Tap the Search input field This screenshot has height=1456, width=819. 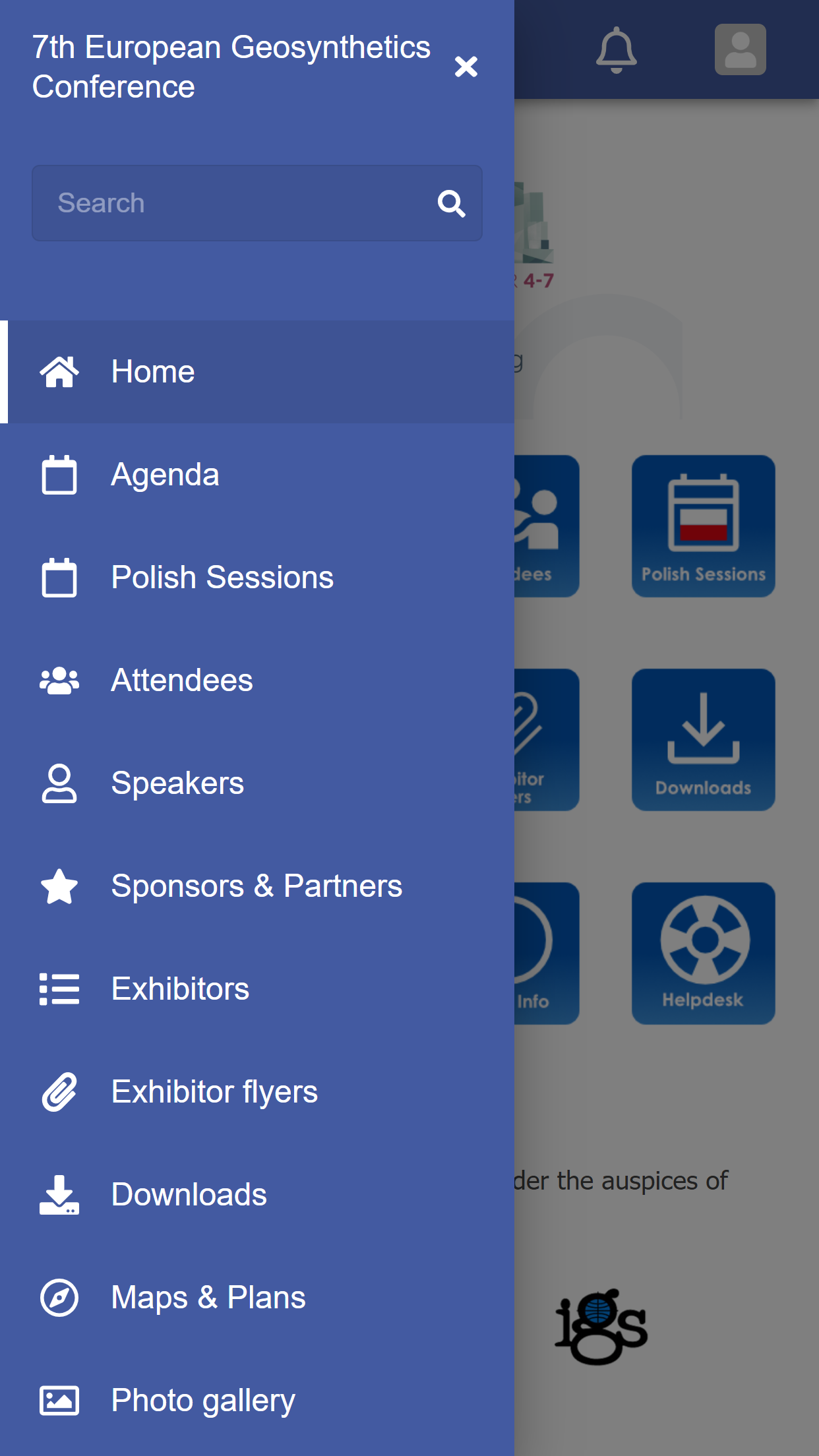[x=257, y=203]
